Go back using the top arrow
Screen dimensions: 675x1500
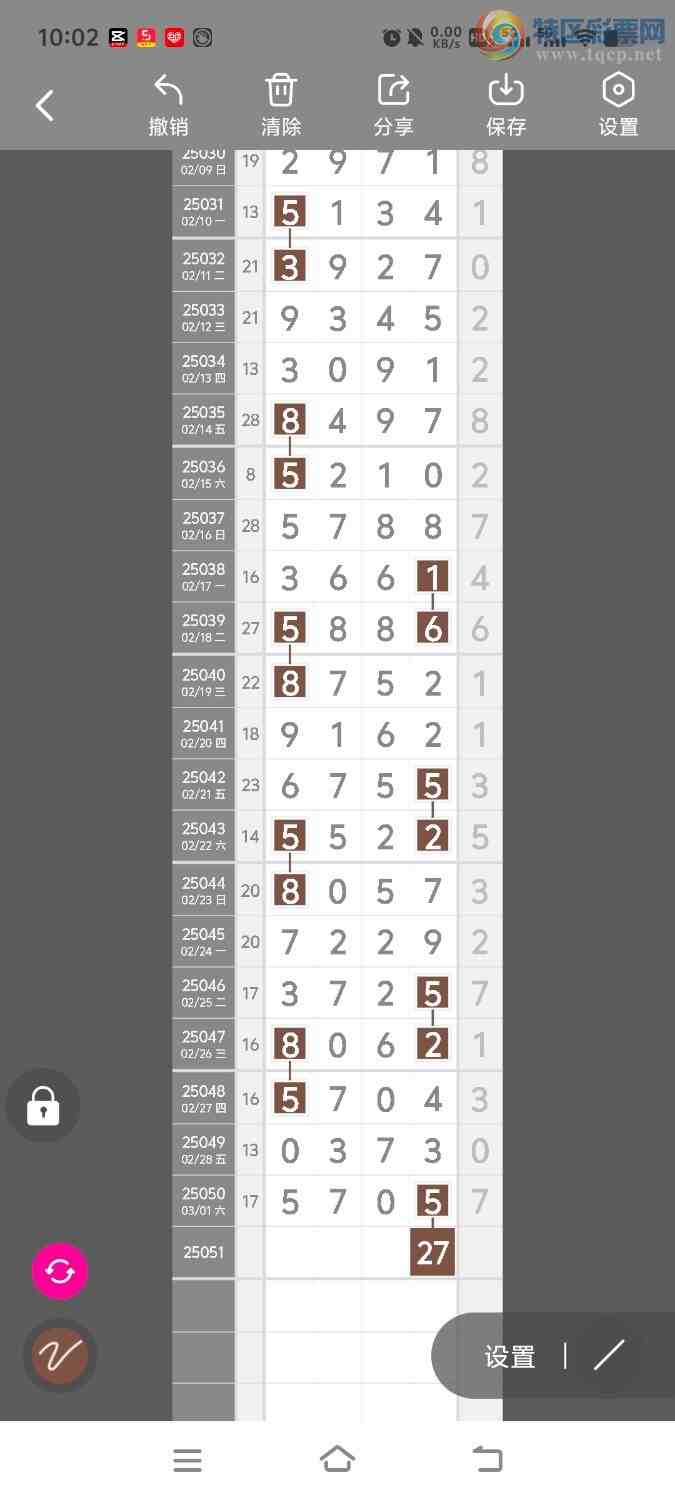pyautogui.click(x=45, y=105)
